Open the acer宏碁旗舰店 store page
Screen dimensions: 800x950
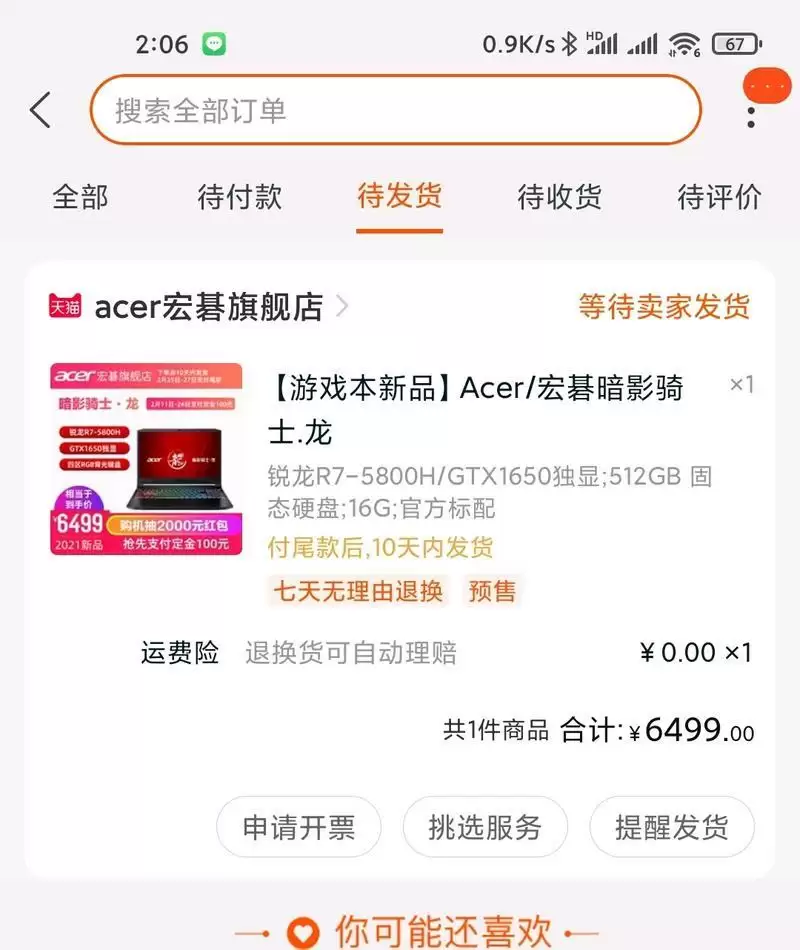[x=208, y=307]
